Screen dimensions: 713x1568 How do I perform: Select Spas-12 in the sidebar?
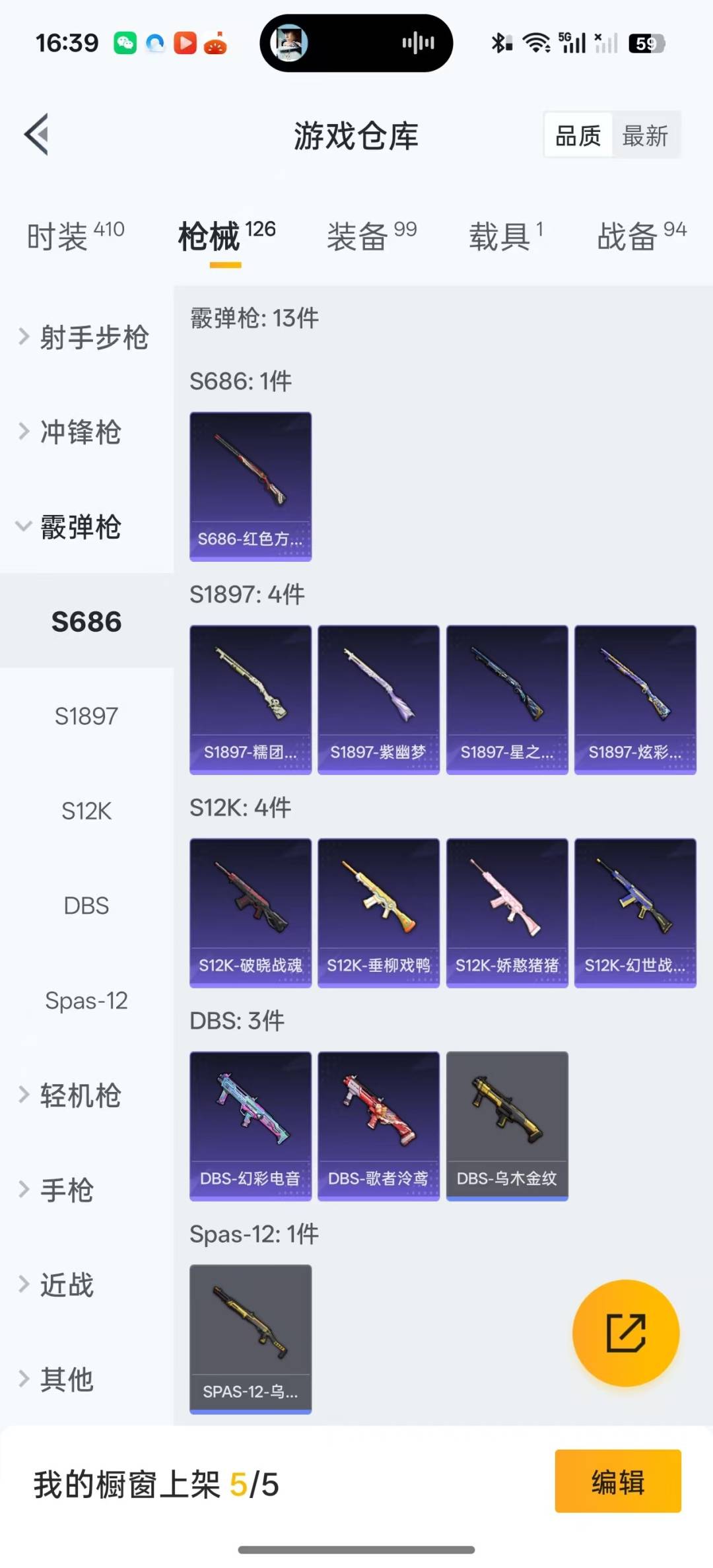86,1001
